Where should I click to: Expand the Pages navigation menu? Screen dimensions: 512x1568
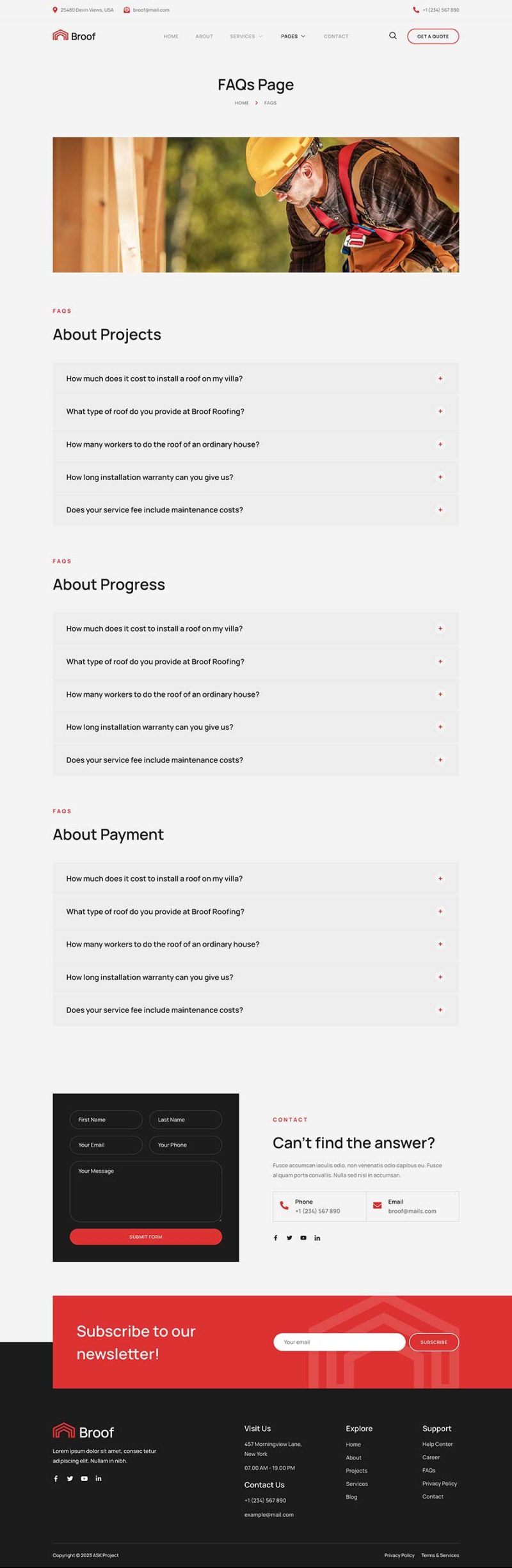coord(292,36)
